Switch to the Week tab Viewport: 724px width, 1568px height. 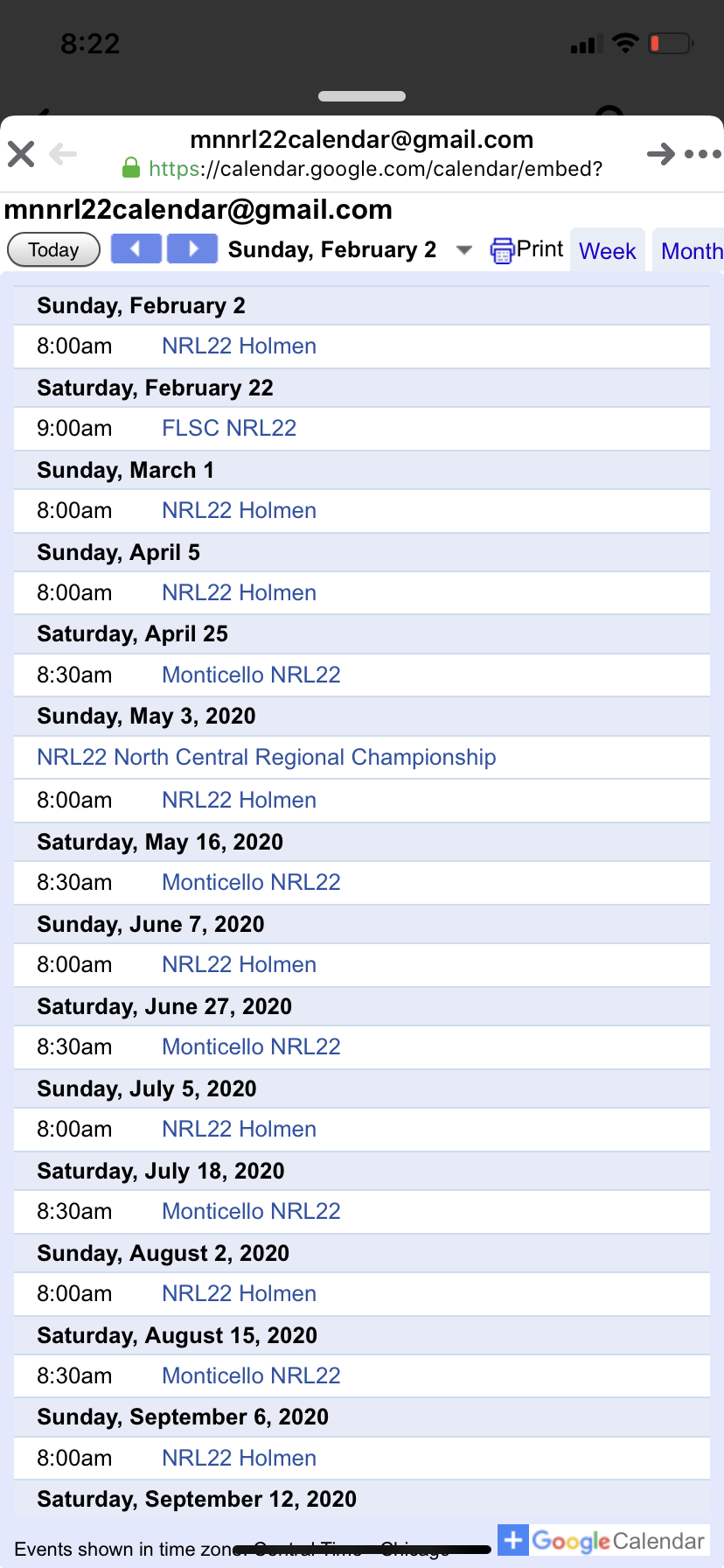[x=607, y=251]
